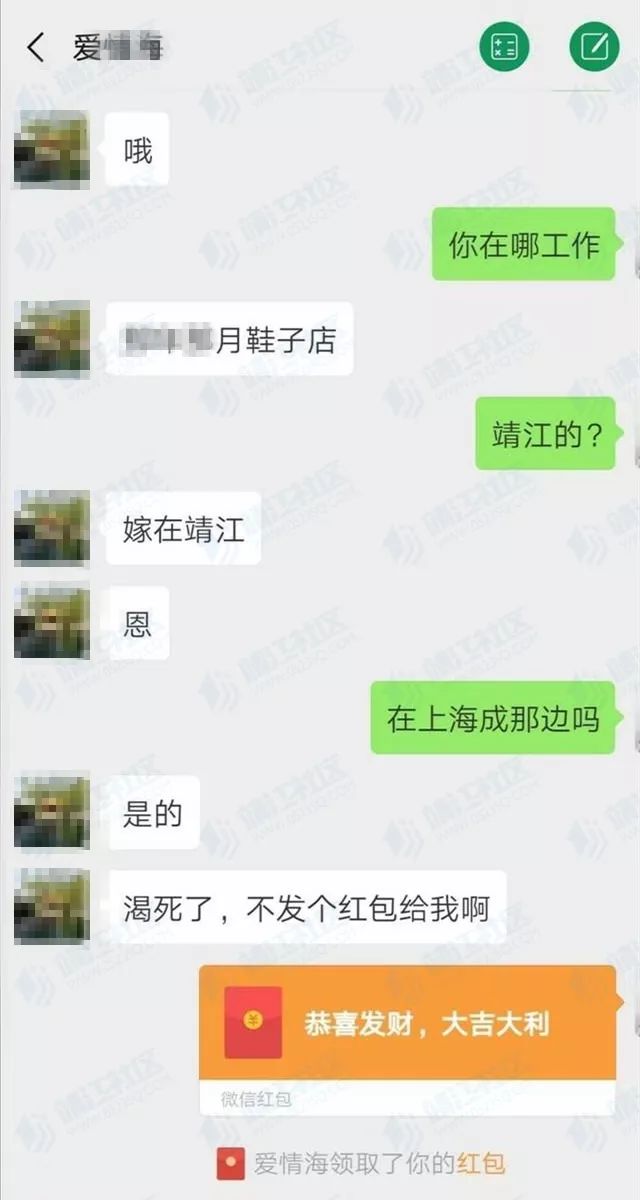Tap the green edit note icon
640x1200 pixels.
point(594,47)
